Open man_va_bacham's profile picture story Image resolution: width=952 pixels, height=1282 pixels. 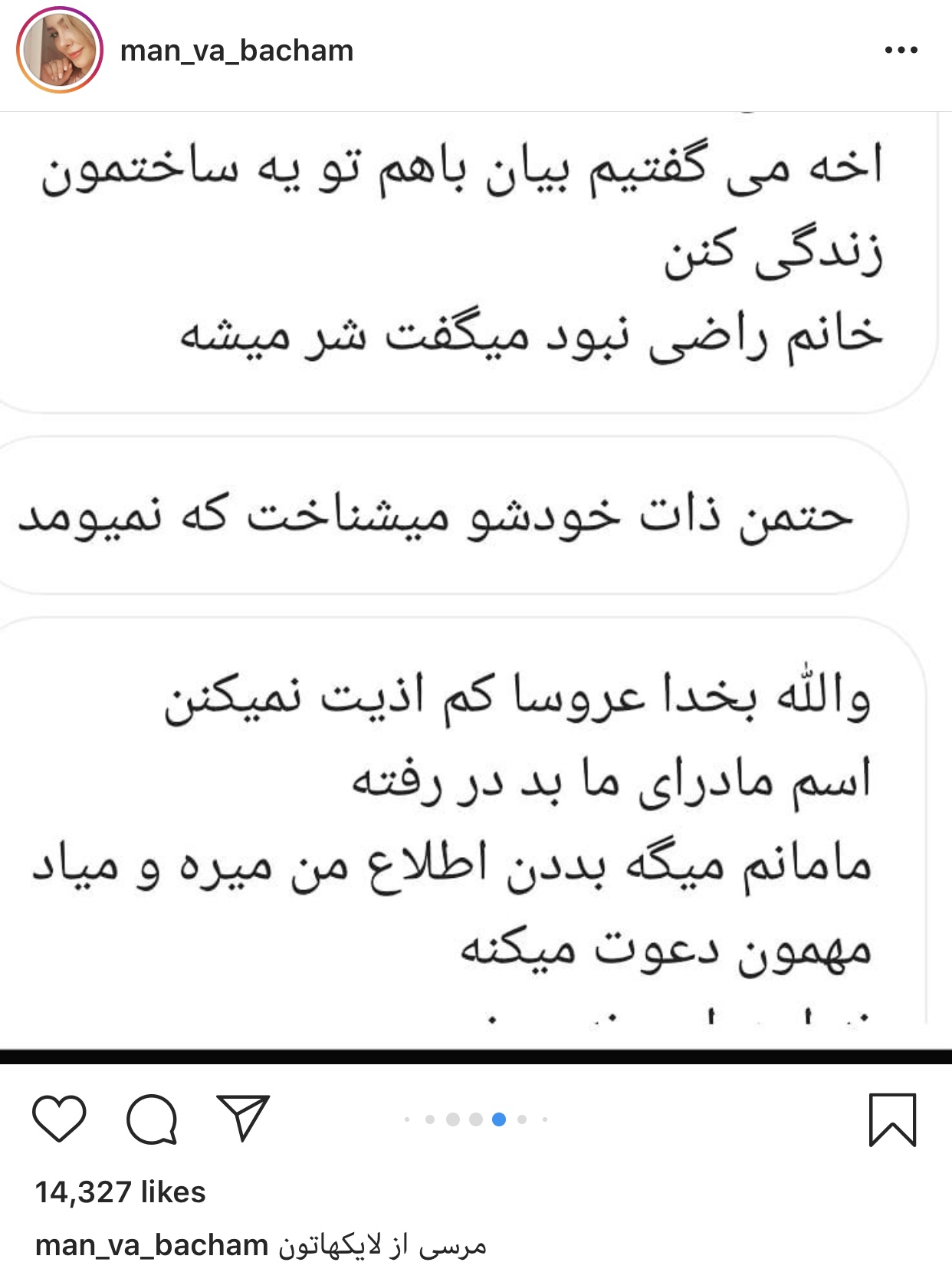coord(60,51)
